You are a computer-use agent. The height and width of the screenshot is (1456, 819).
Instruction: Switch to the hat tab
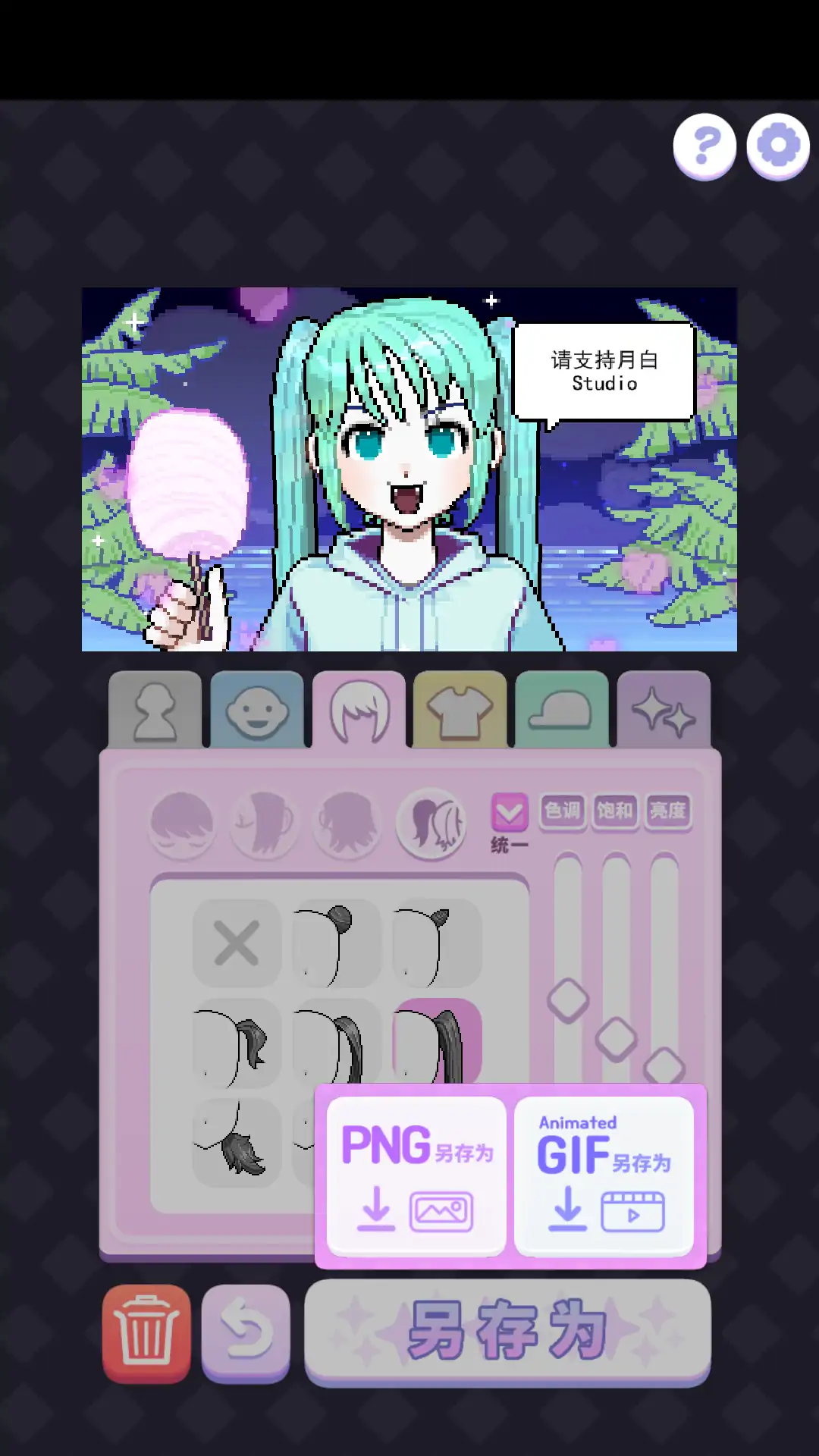pyautogui.click(x=561, y=711)
